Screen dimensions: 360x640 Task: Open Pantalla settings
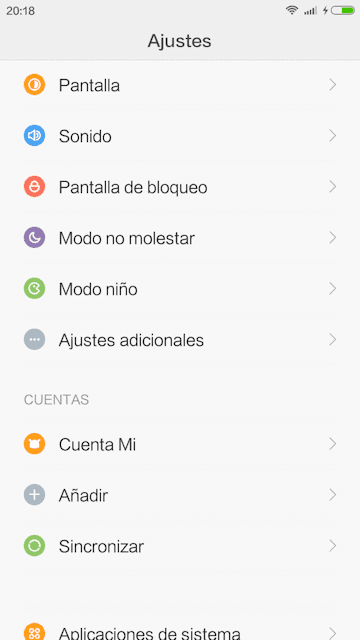(x=180, y=85)
